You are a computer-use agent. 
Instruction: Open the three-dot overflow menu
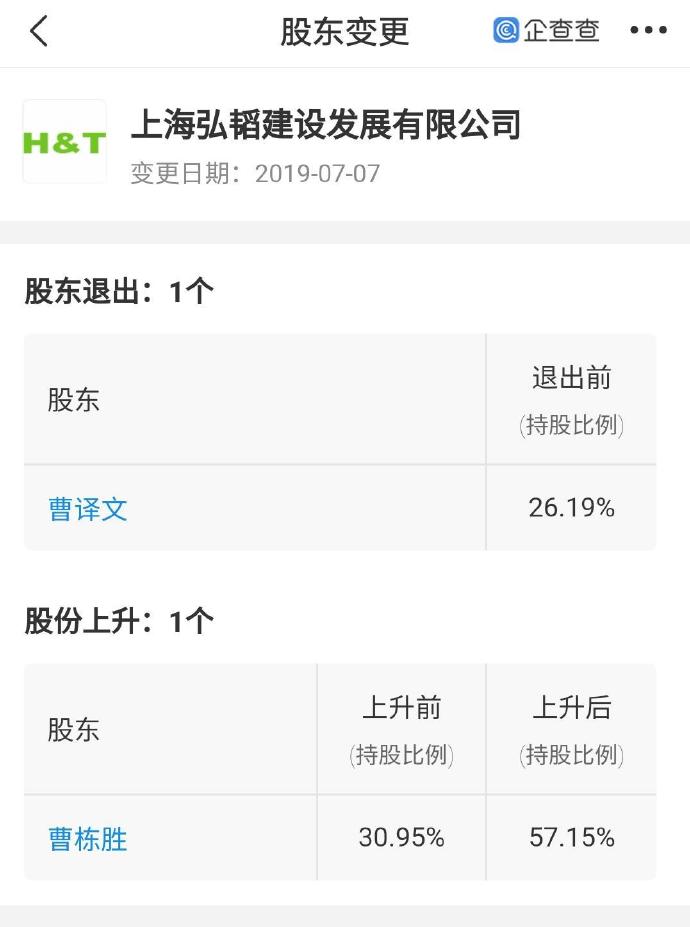(x=648, y=32)
